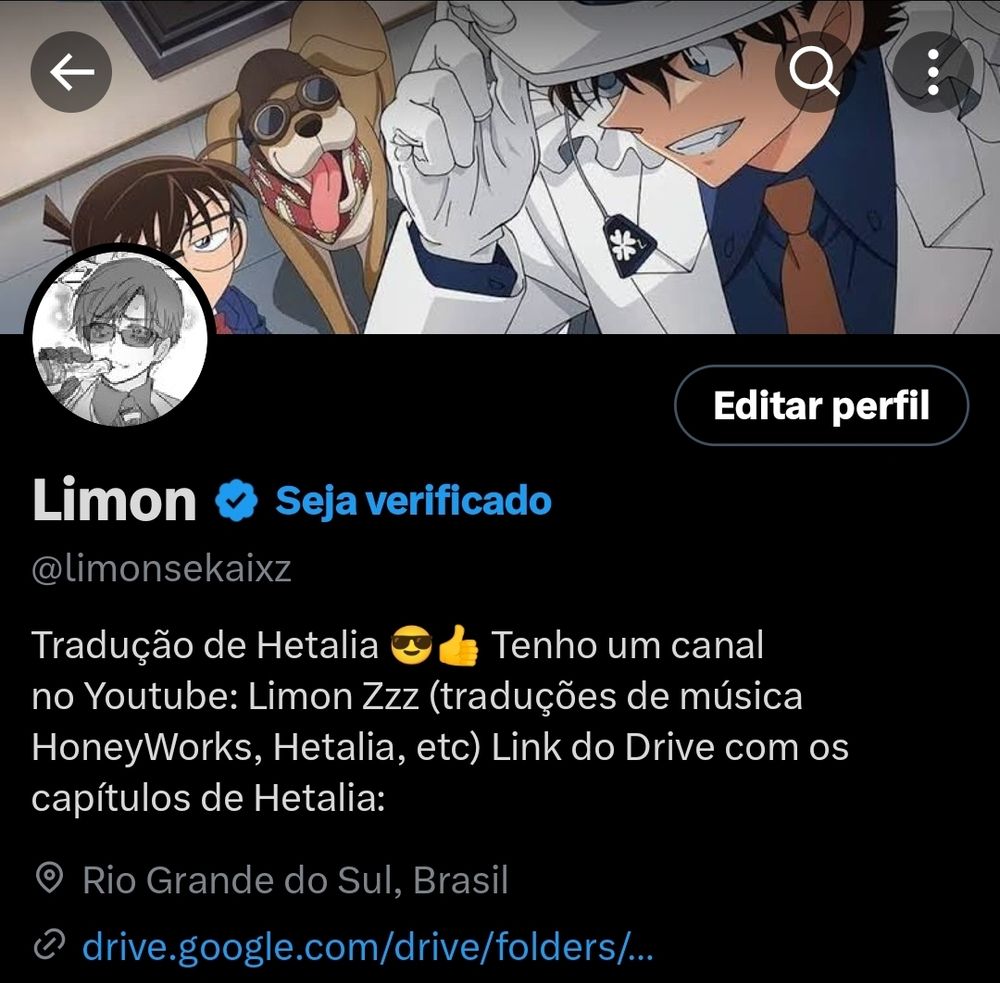The width and height of the screenshot is (1000, 983).
Task: Tap the Editar perfil button
Action: point(821,406)
